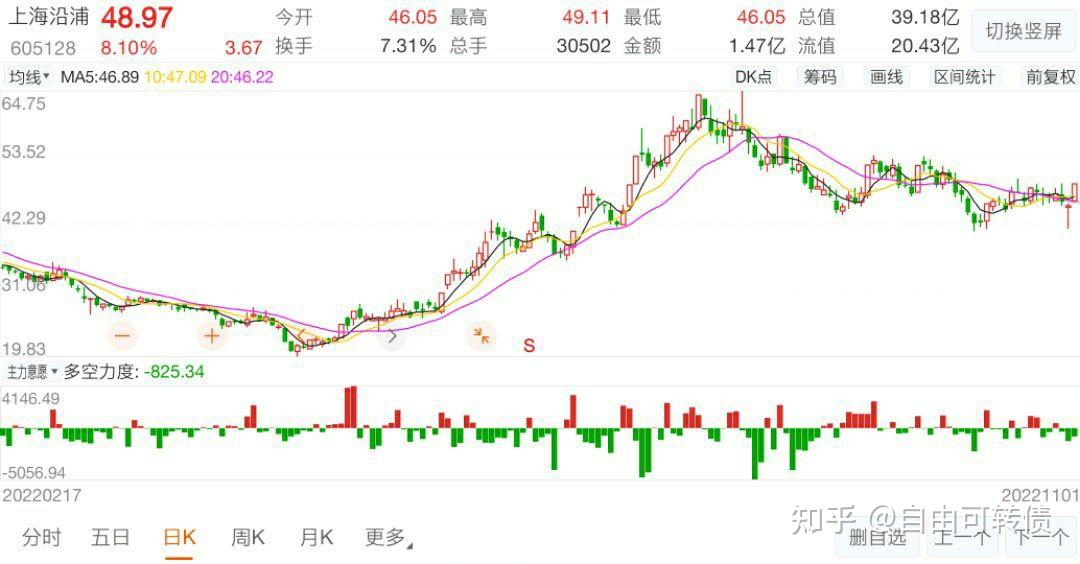Screen dimensions: 1080x564
Task: Zoom in the chart with plus button
Action: [x=210, y=336]
